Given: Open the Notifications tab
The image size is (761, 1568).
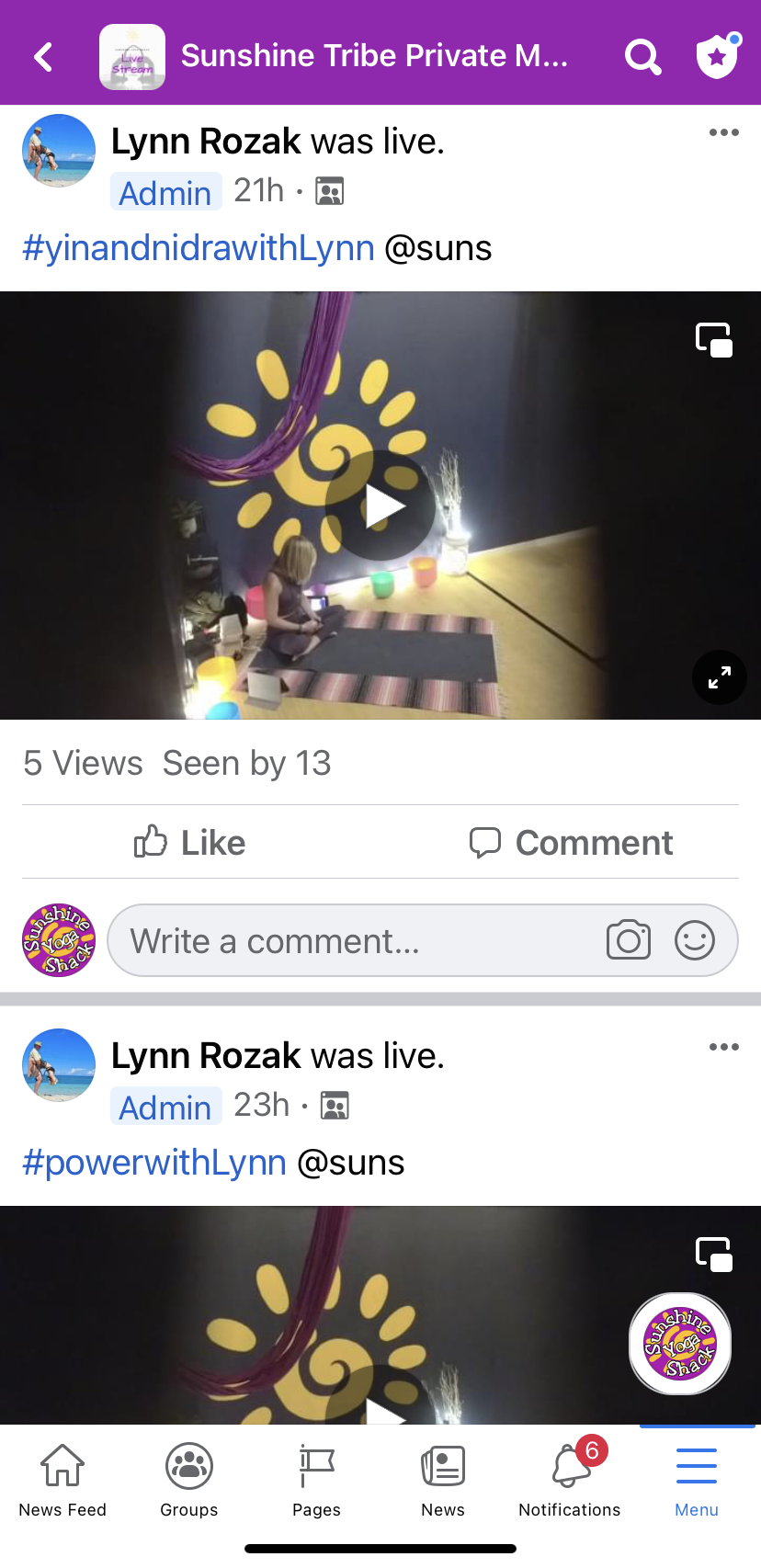Looking at the screenshot, I should pos(570,1479).
